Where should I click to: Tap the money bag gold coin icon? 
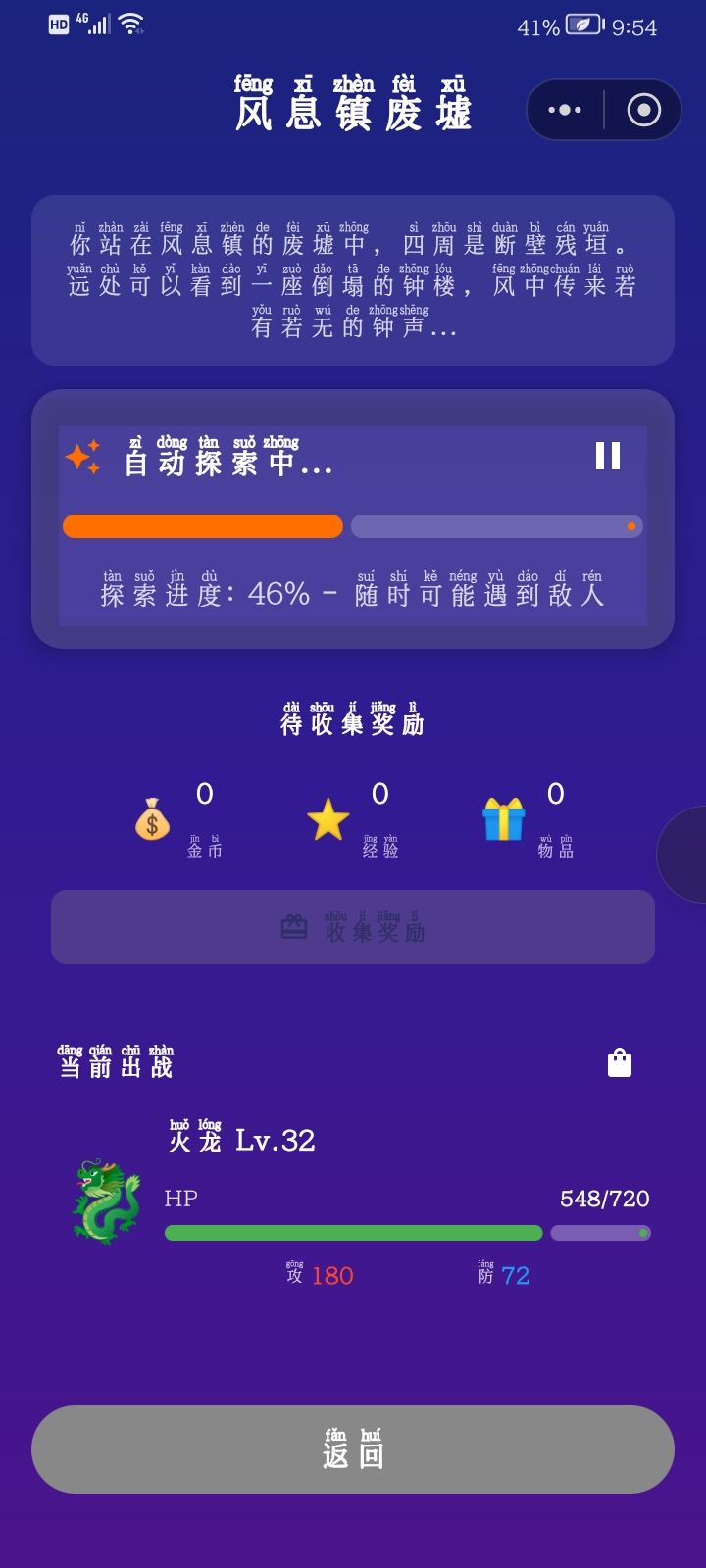pos(152,819)
